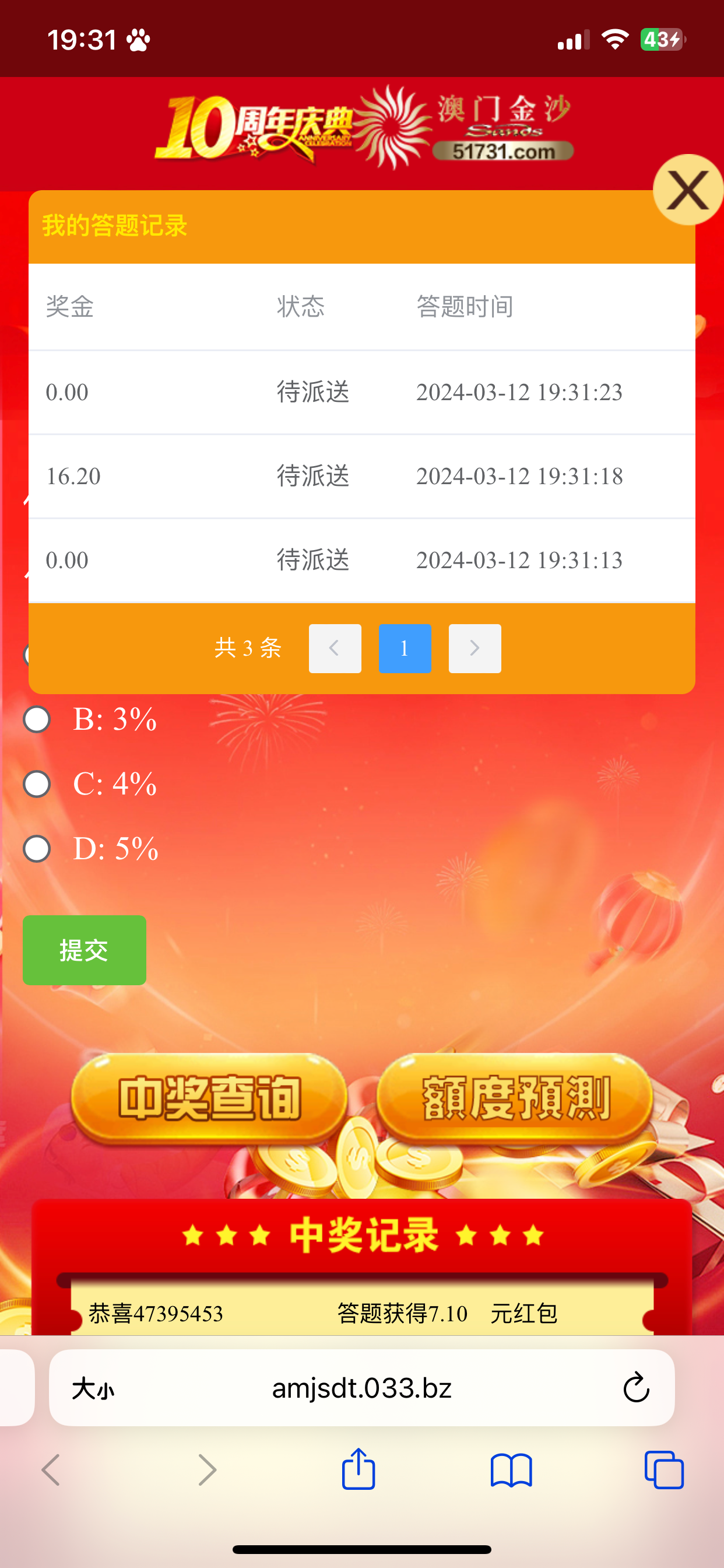Go back in Safari
This screenshot has width=724, height=1568.
[x=51, y=1470]
